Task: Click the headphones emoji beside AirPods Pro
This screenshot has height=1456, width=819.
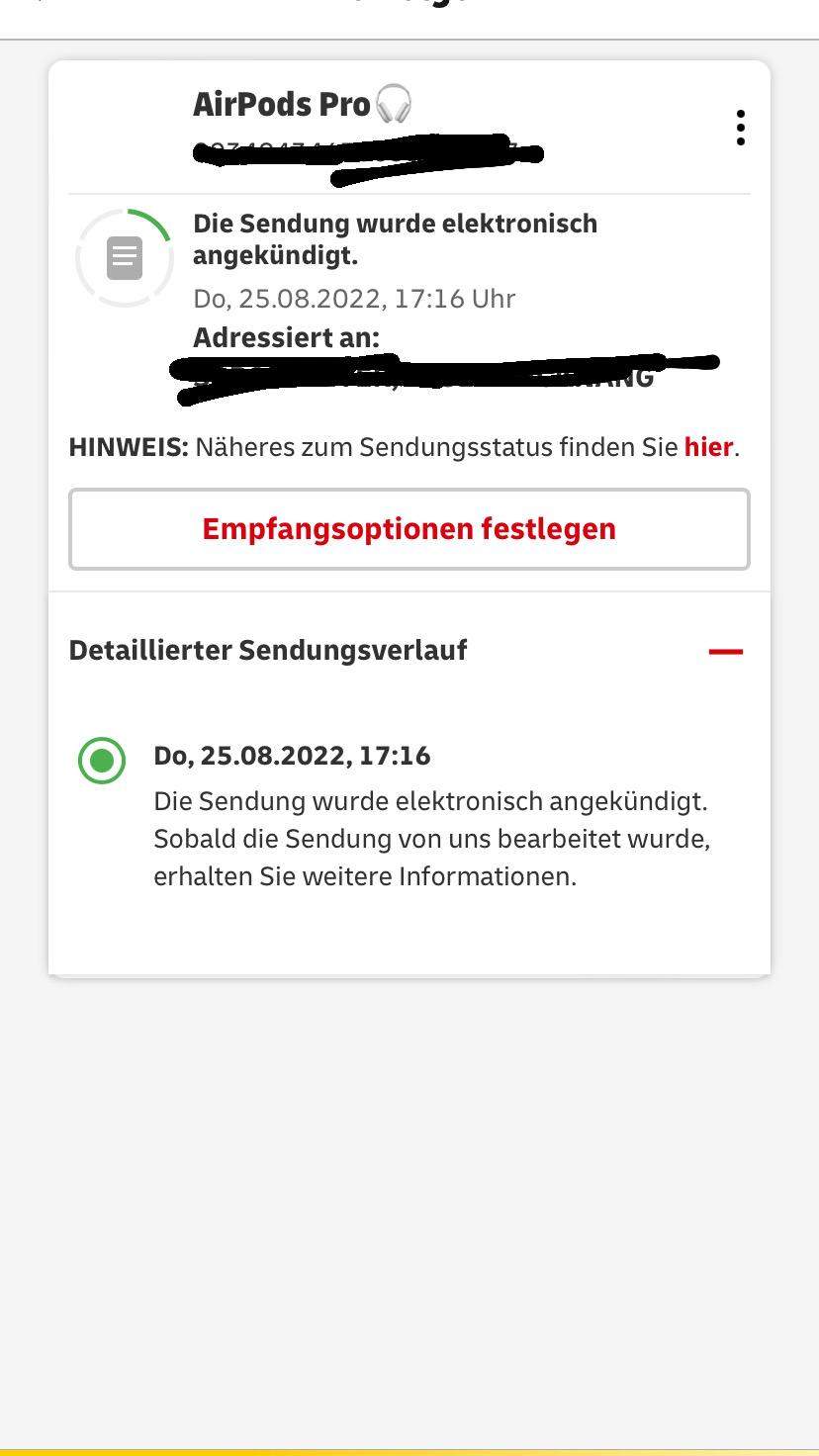Action: pyautogui.click(x=396, y=104)
